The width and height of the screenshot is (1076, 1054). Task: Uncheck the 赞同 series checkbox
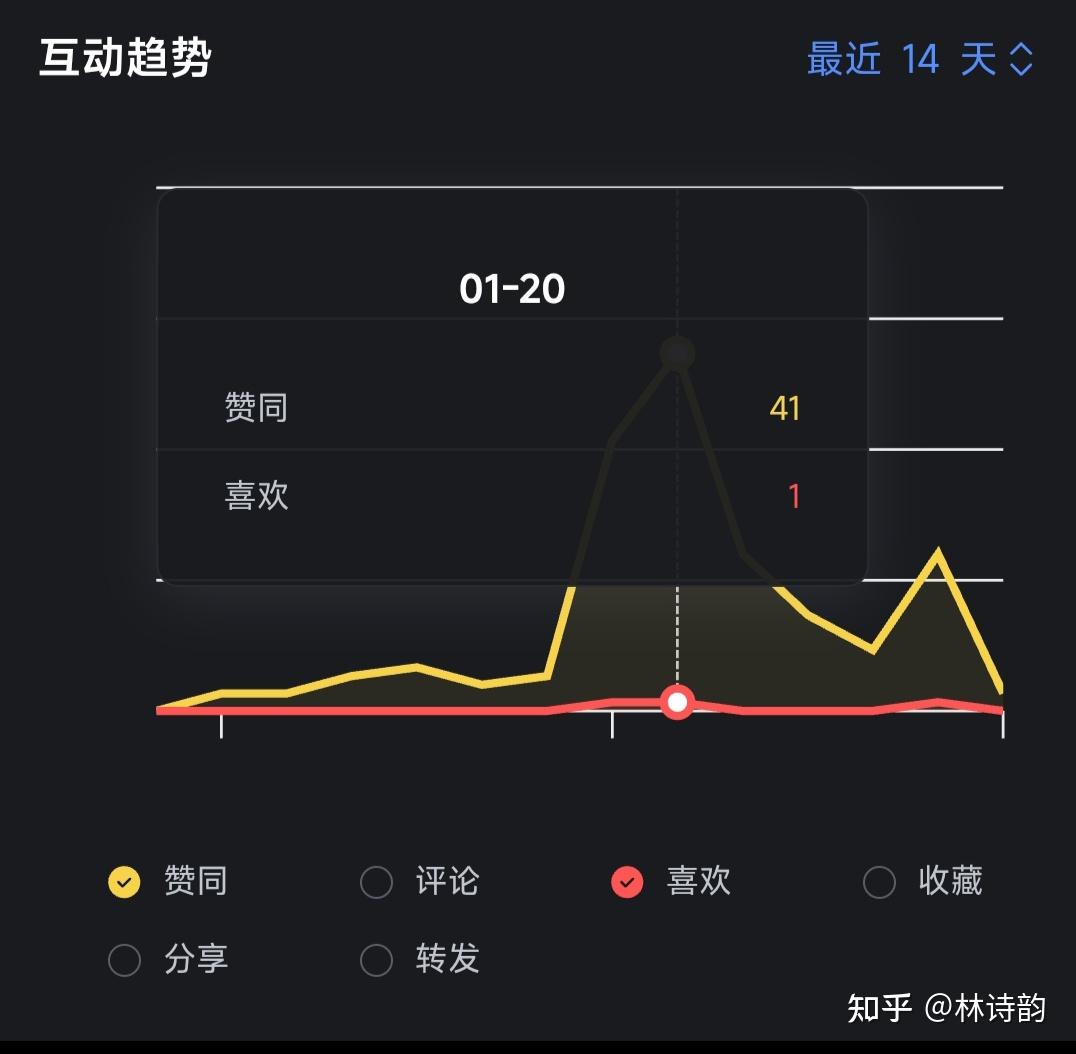124,882
